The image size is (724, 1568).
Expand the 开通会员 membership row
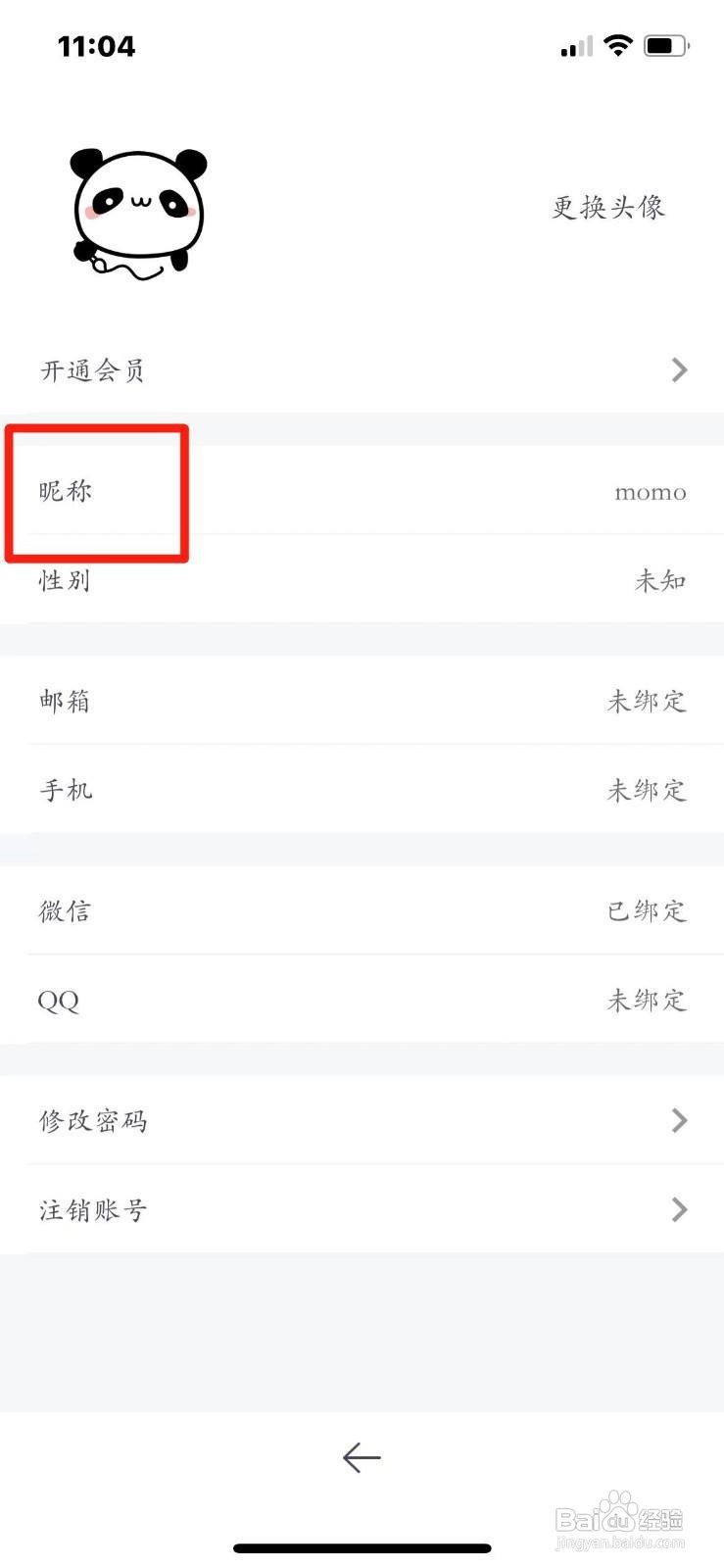click(x=679, y=369)
